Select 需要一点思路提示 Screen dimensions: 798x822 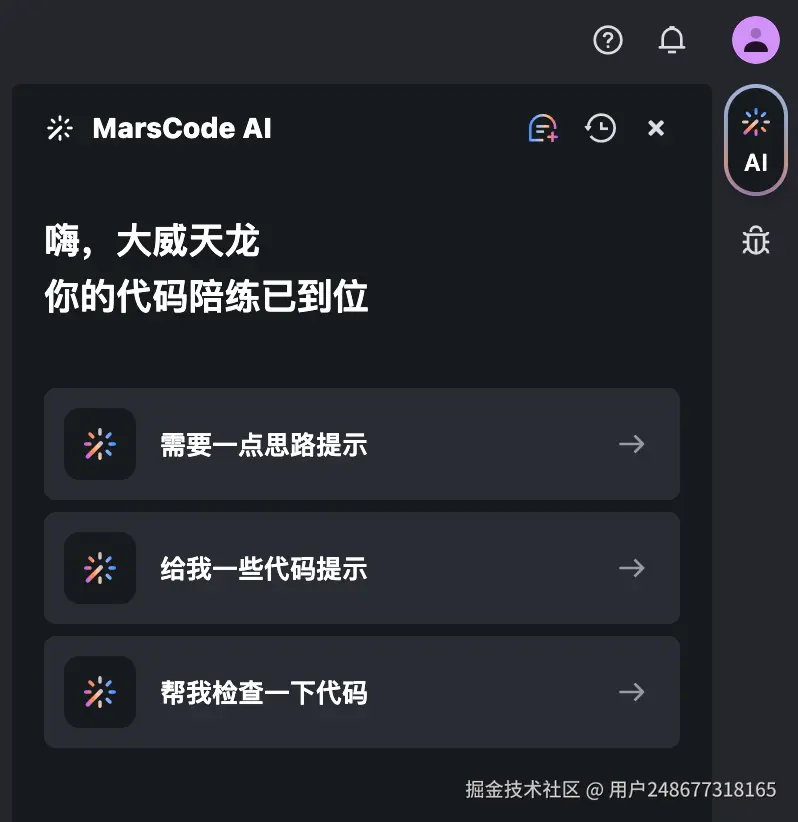361,444
